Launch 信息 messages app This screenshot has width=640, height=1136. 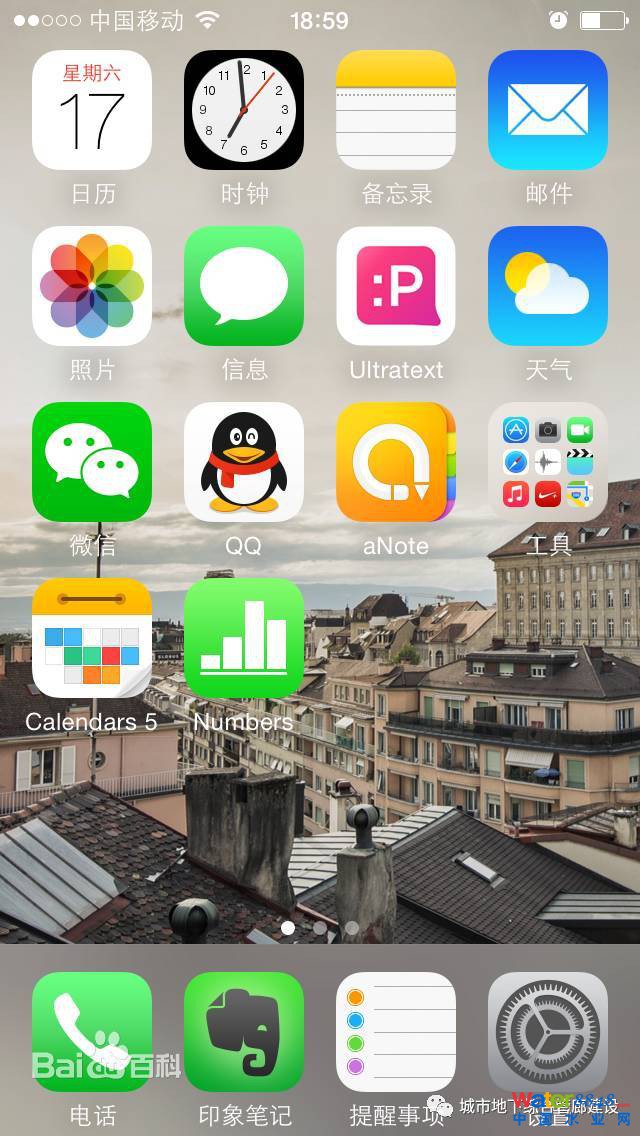244,286
